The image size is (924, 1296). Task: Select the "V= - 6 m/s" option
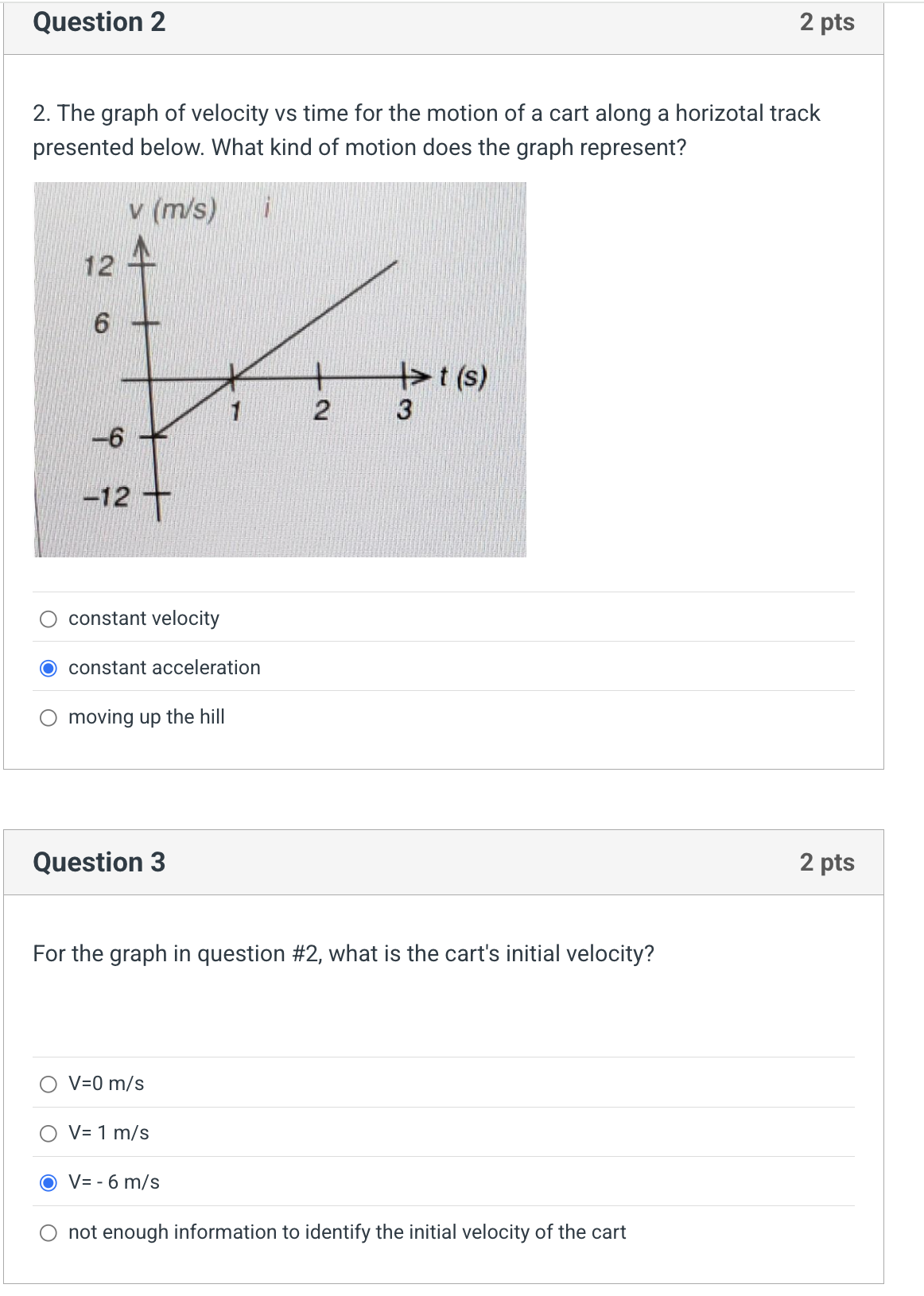pyautogui.click(x=48, y=1183)
